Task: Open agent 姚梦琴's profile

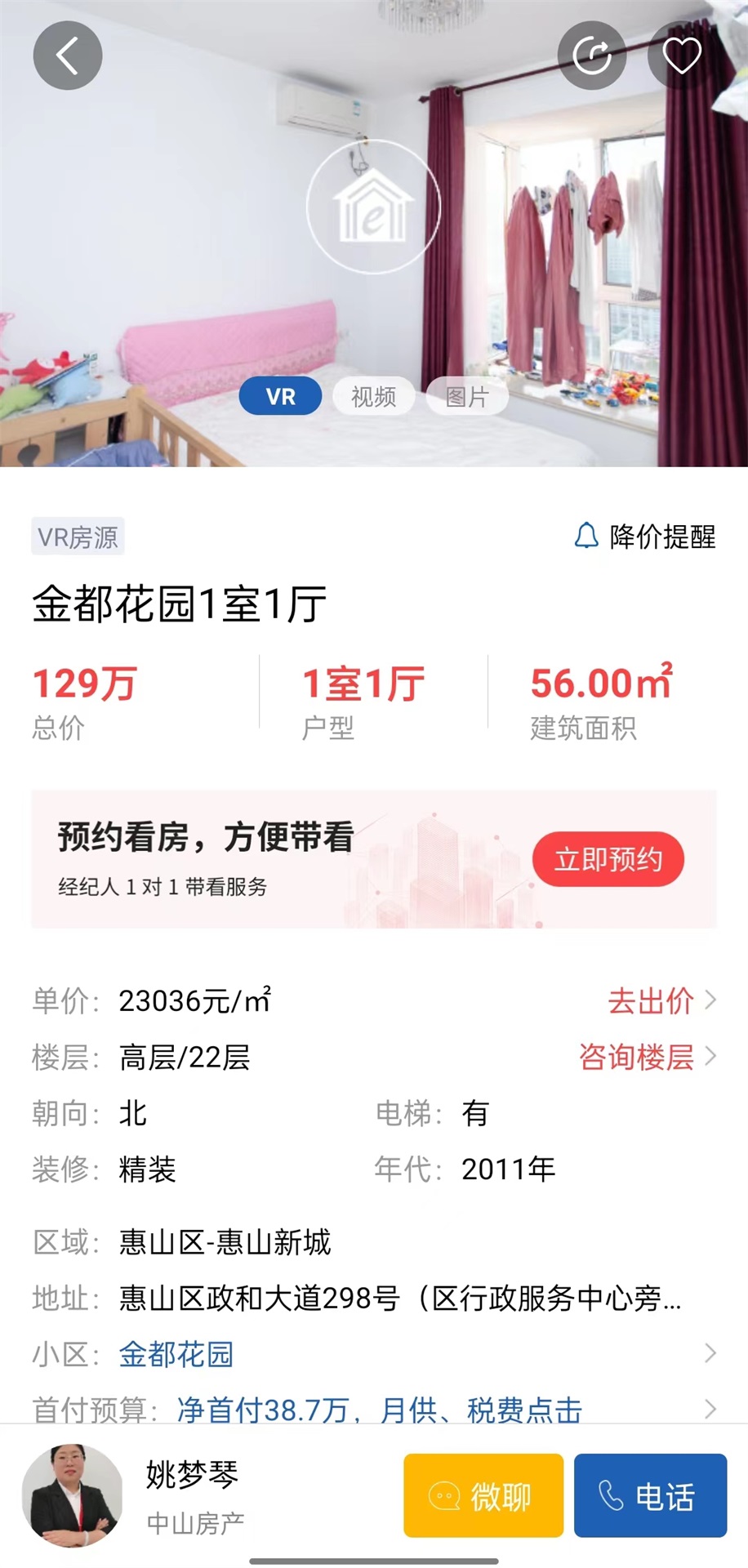Action: pos(72,1496)
